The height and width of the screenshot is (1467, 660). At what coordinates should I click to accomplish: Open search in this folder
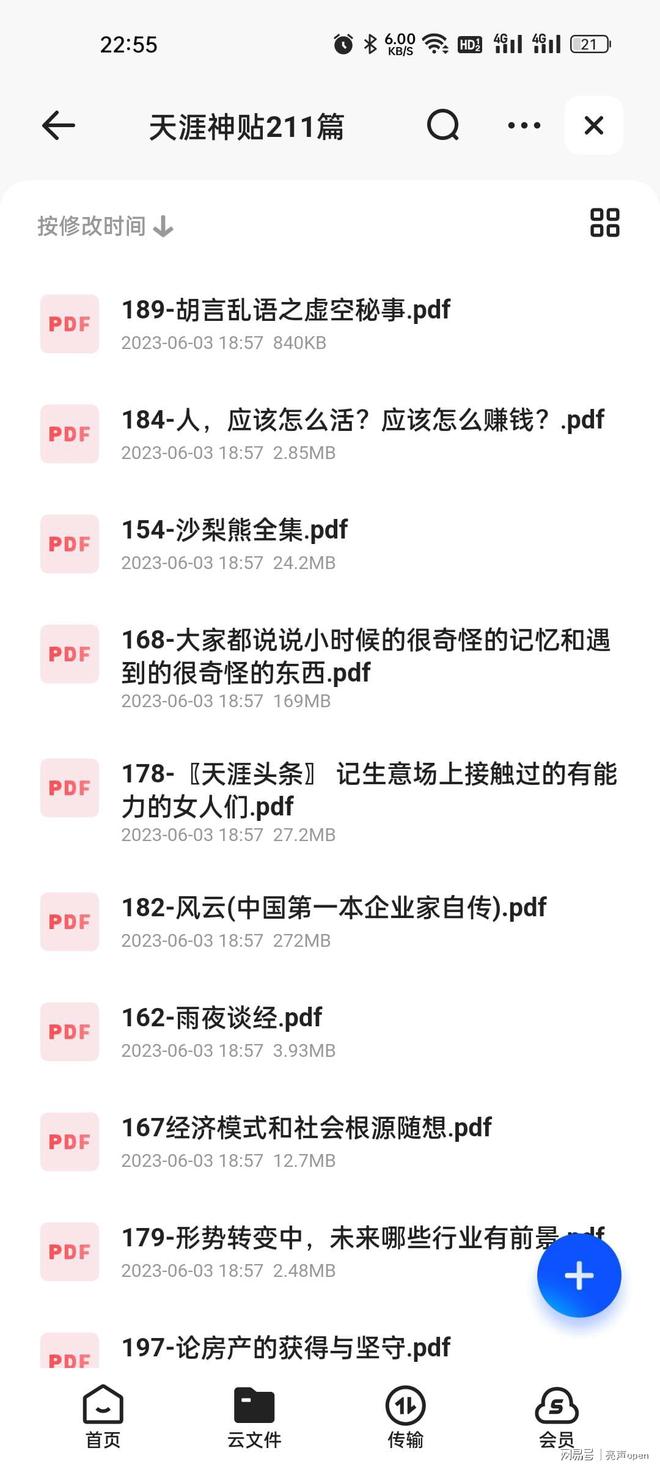pyautogui.click(x=443, y=126)
